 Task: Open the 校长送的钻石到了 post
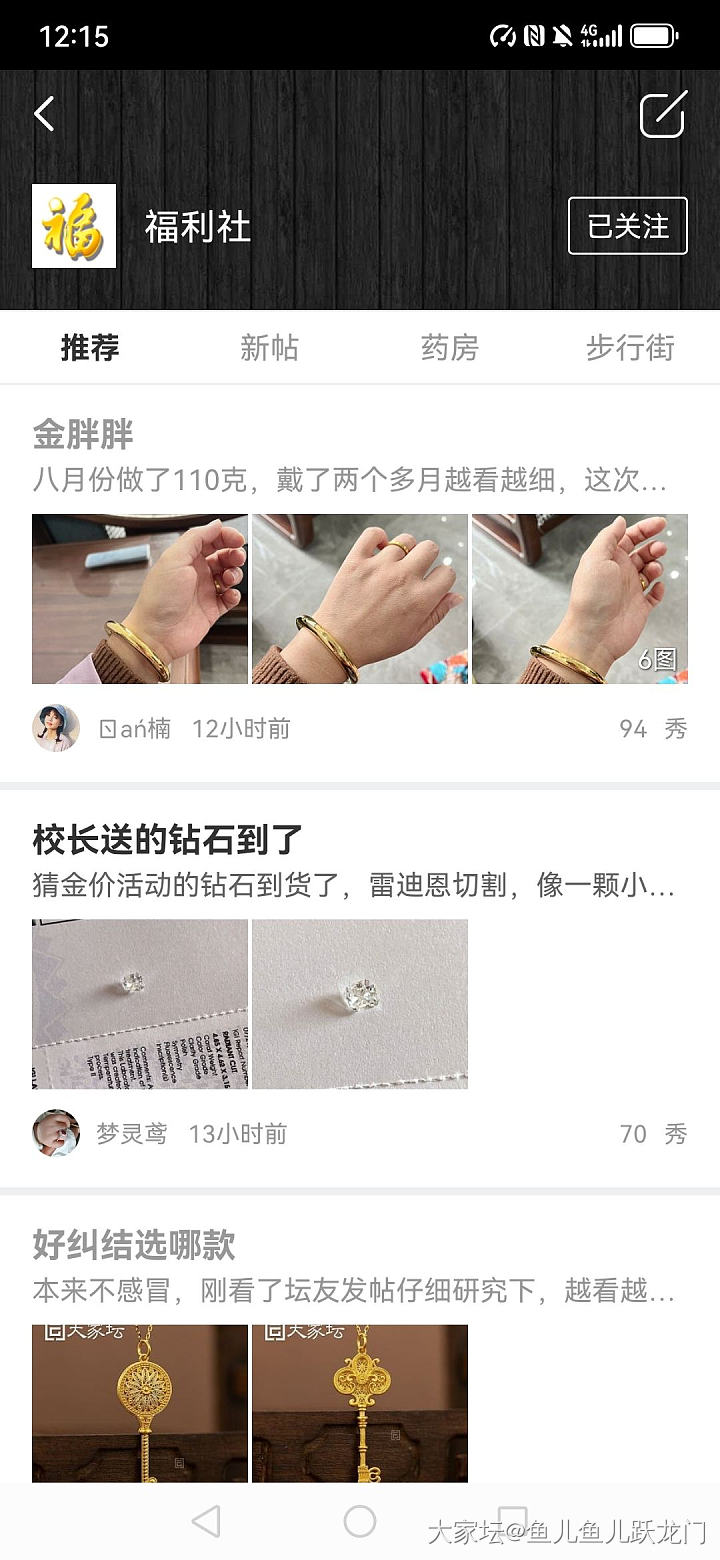click(167, 840)
